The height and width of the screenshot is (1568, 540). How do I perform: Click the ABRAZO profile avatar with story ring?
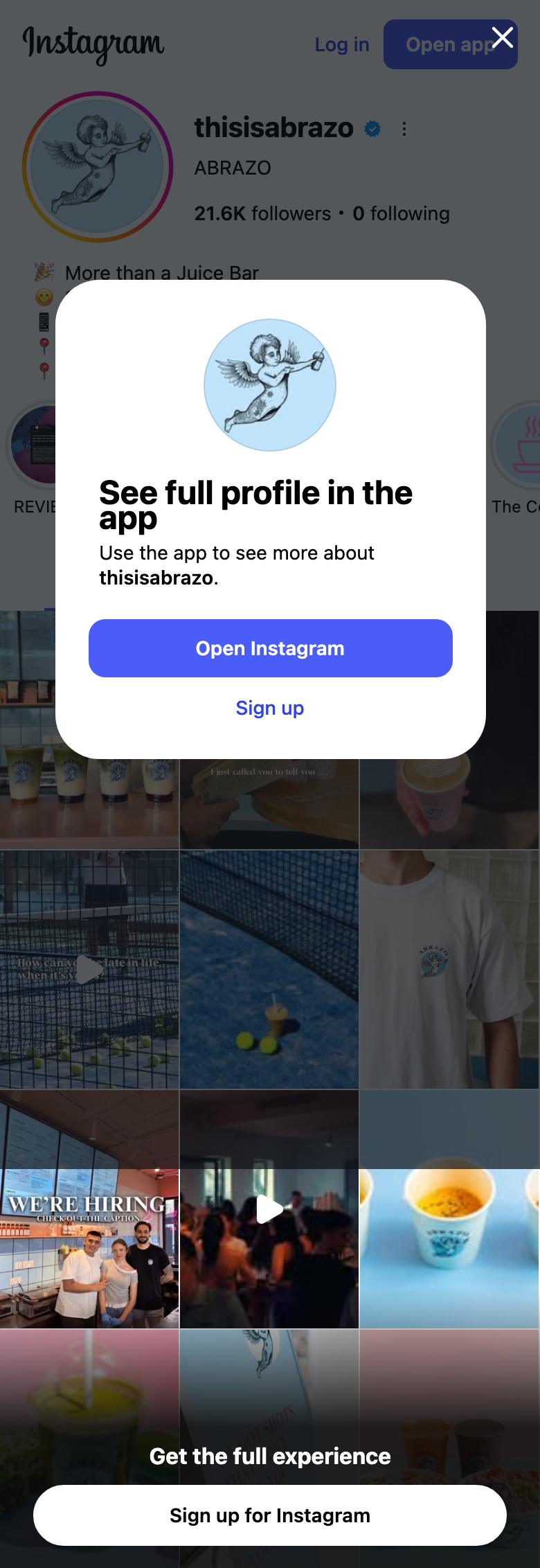97,168
